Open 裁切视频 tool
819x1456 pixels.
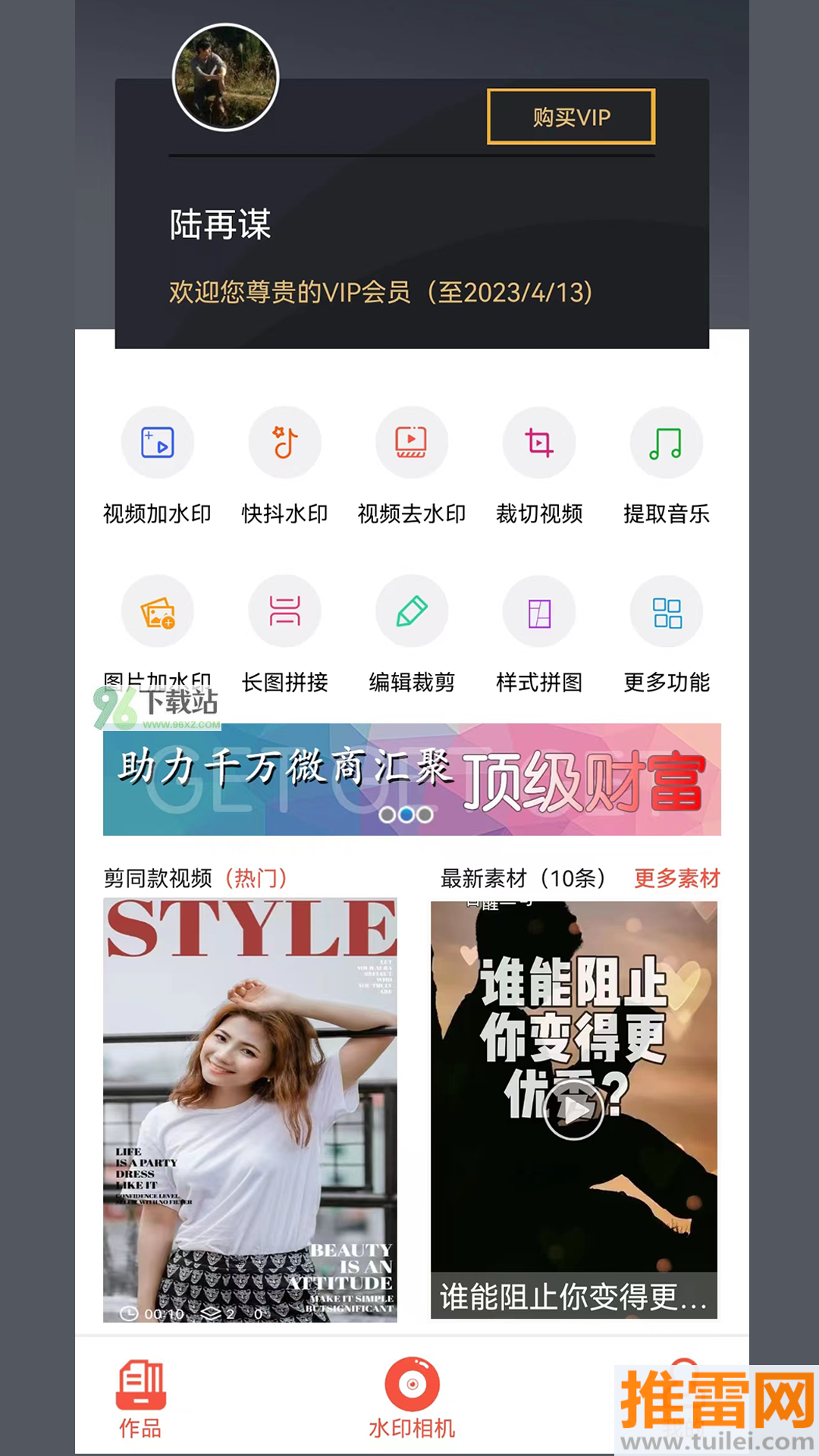(539, 443)
